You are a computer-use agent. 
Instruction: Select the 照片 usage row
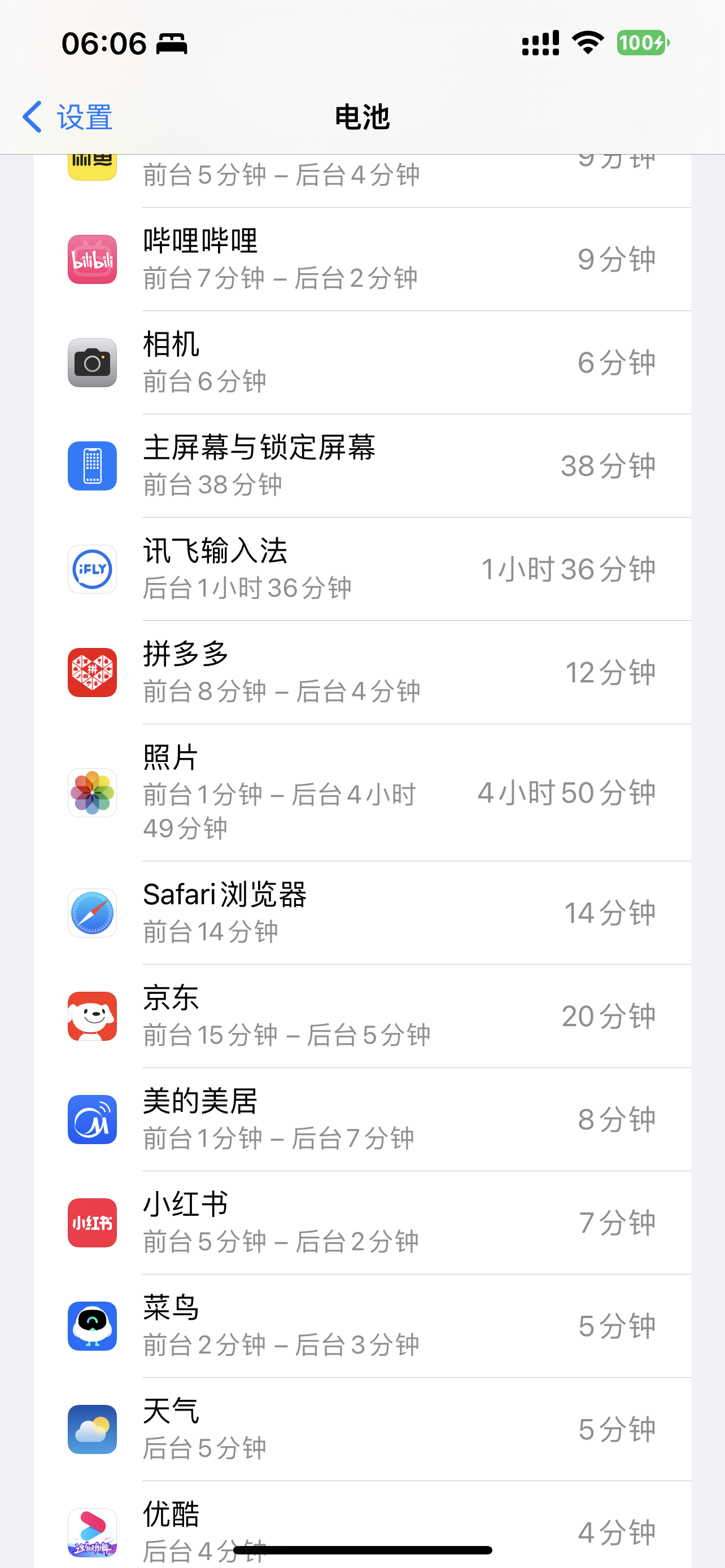tap(362, 792)
